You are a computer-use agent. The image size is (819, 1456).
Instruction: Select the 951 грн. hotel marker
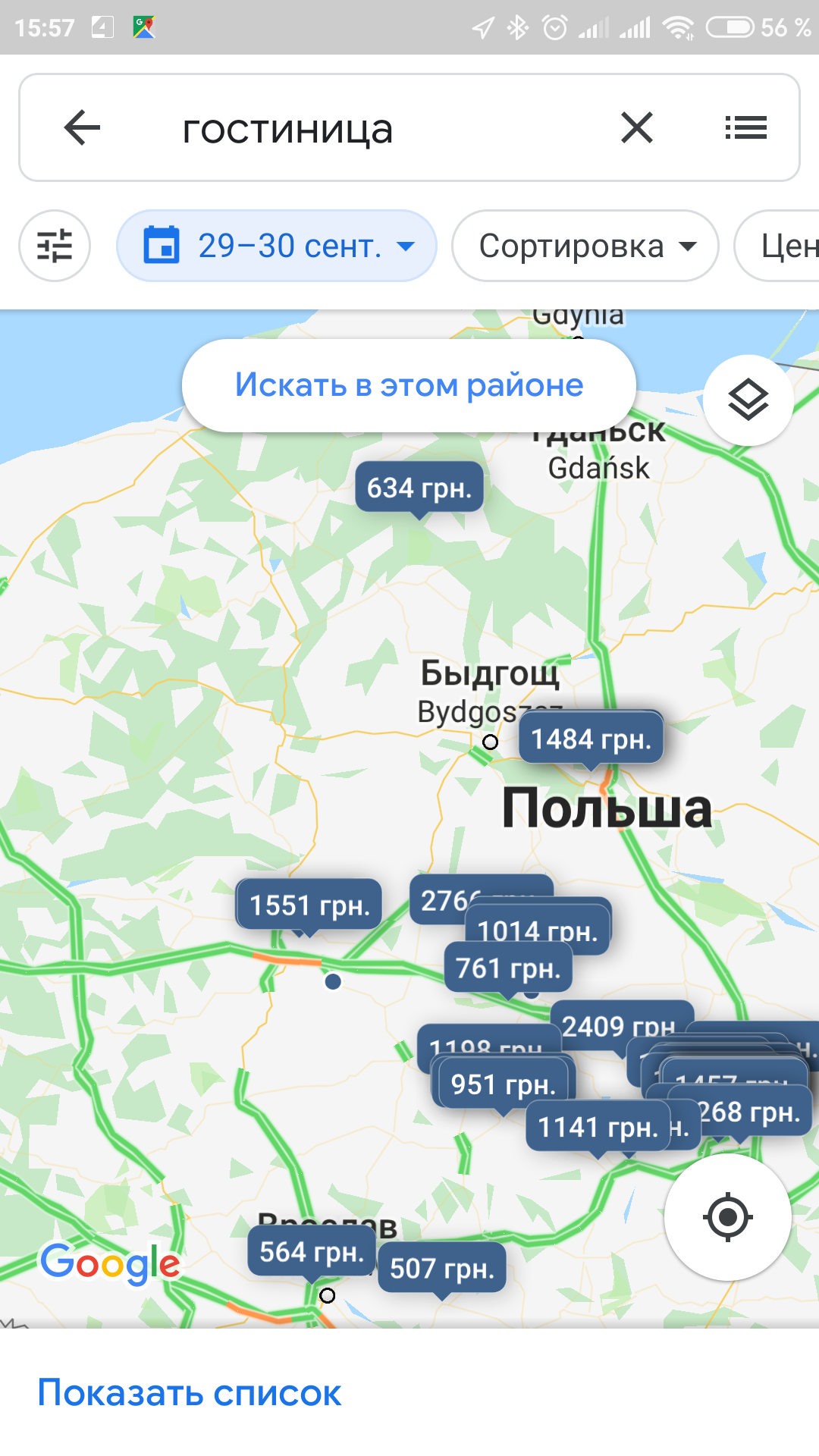click(x=504, y=1085)
